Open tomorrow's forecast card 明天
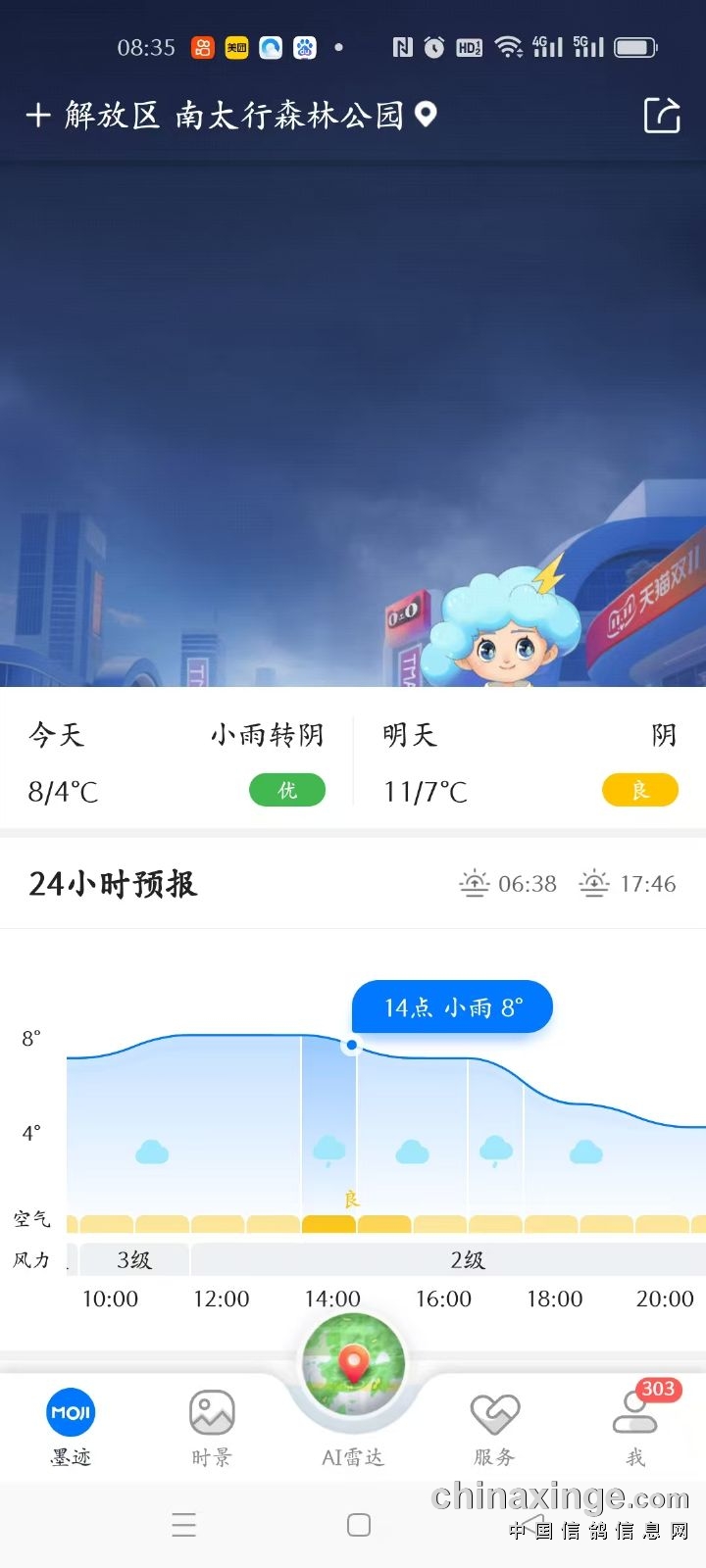The width and height of the screenshot is (706, 1568). pos(529,761)
